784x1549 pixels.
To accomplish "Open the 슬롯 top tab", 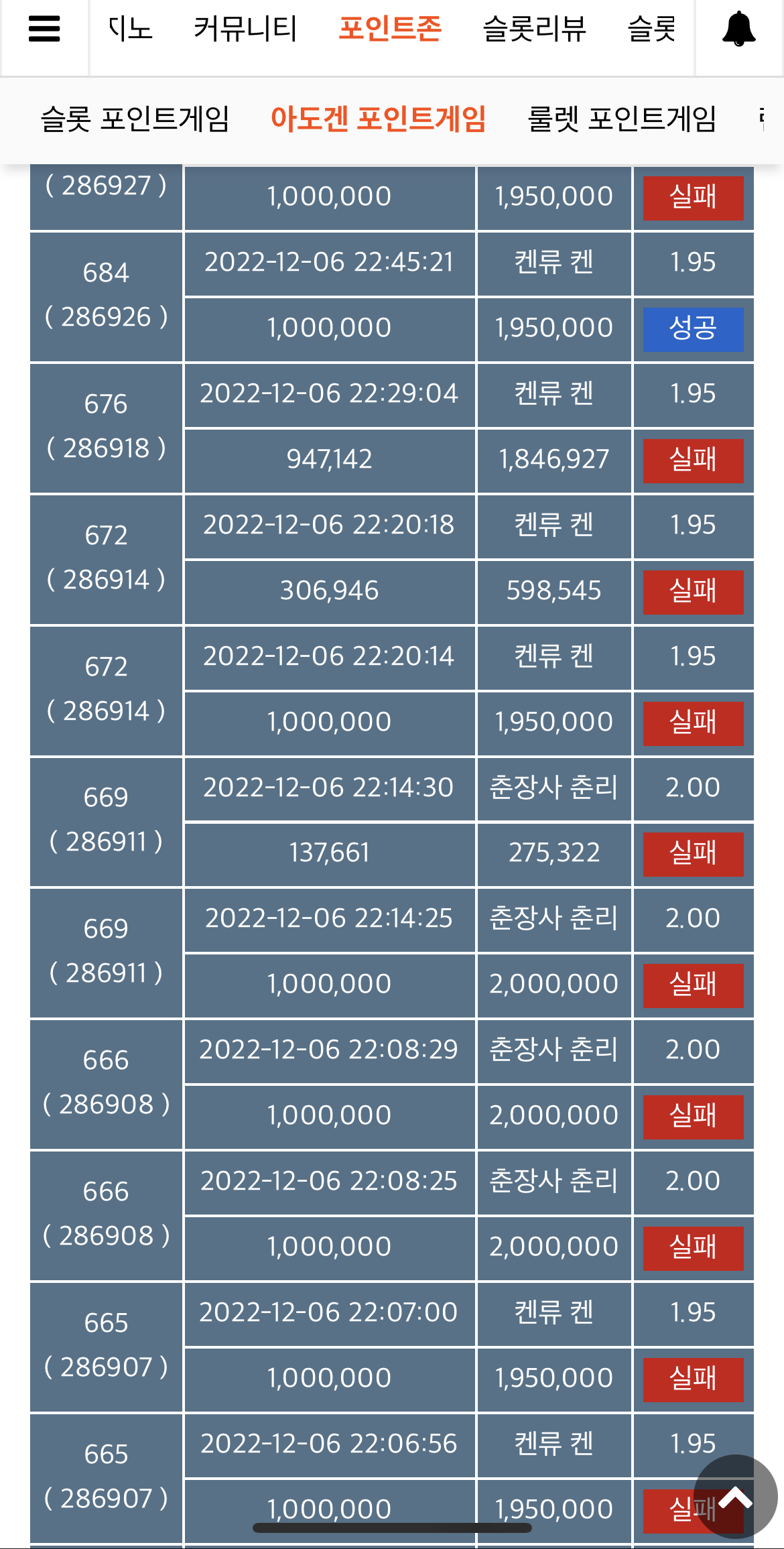I will tap(651, 29).
